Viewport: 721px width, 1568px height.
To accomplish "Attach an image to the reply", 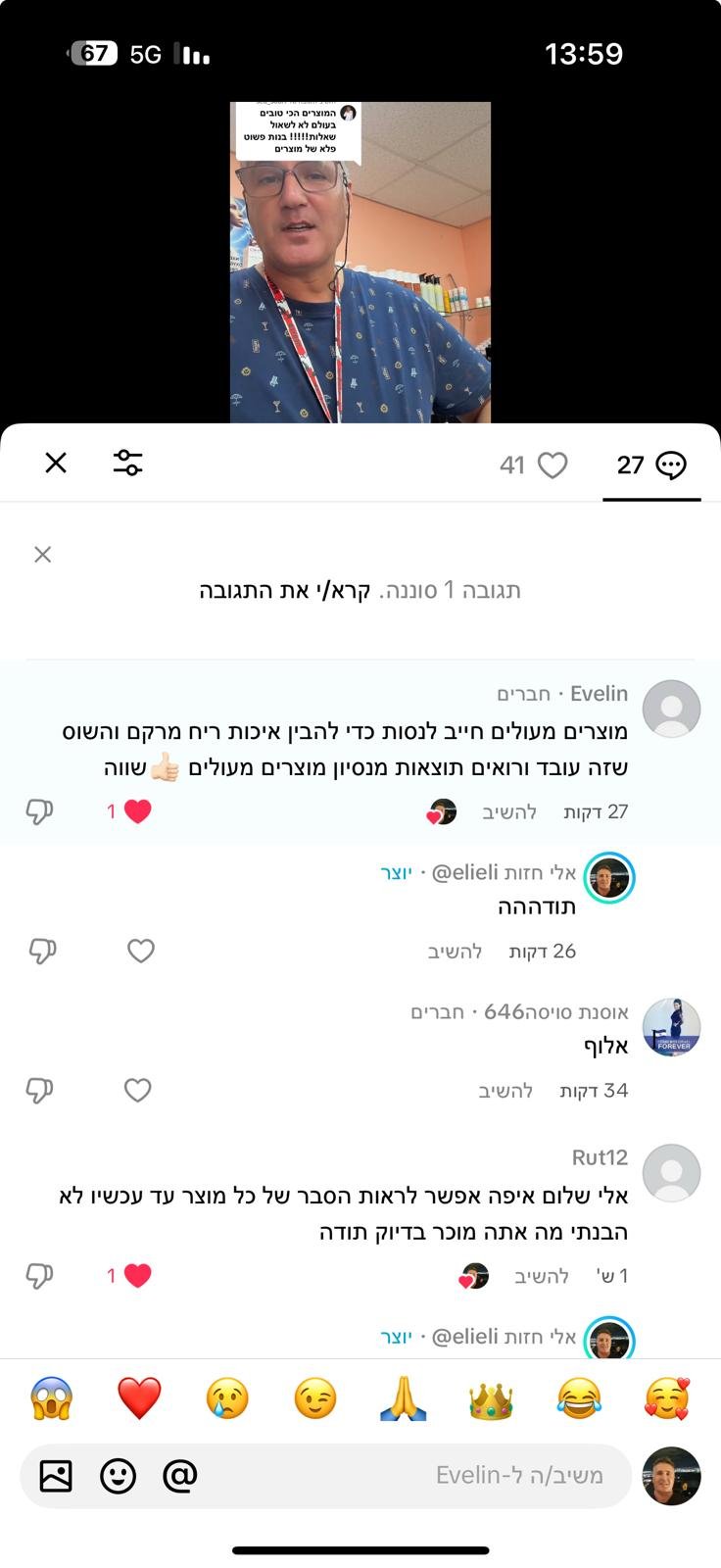I will 56,1475.
